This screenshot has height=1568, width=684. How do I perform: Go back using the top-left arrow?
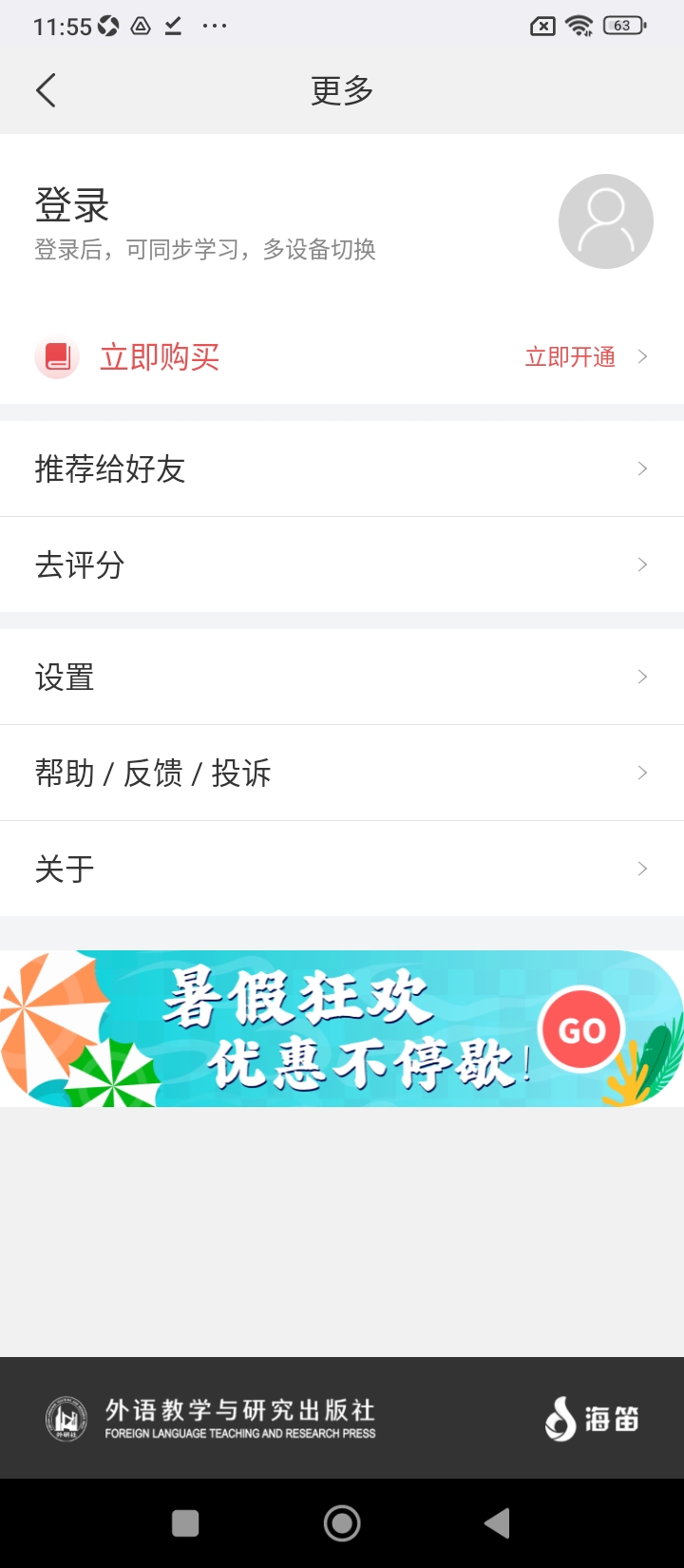coord(46,90)
